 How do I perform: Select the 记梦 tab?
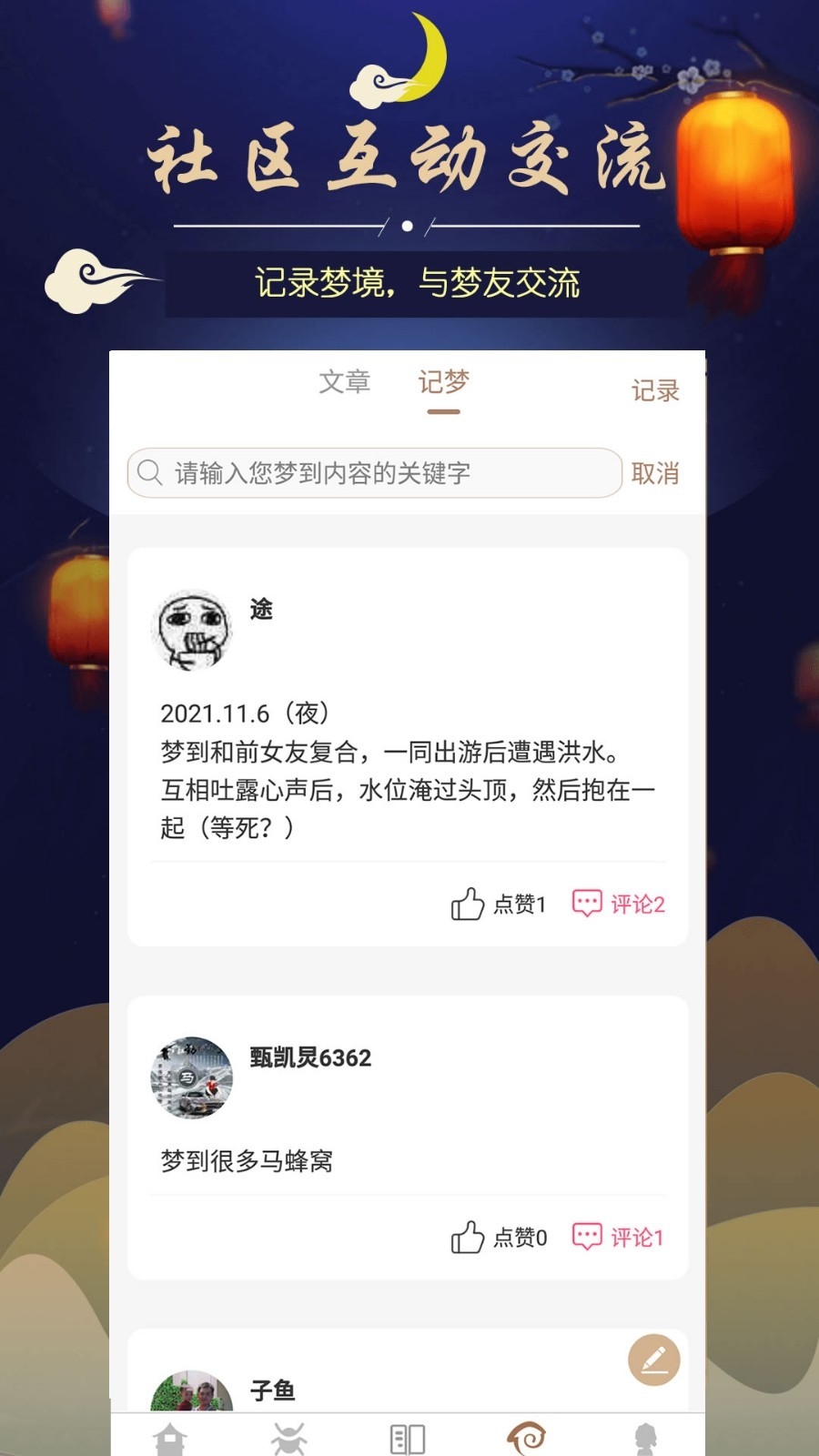point(442,382)
